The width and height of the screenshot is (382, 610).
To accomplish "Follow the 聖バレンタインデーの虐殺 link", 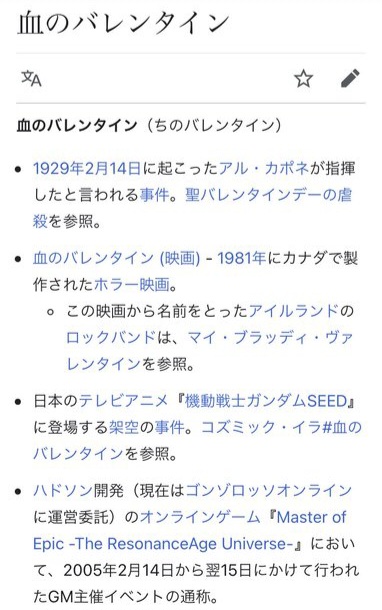I will [x=268, y=195].
